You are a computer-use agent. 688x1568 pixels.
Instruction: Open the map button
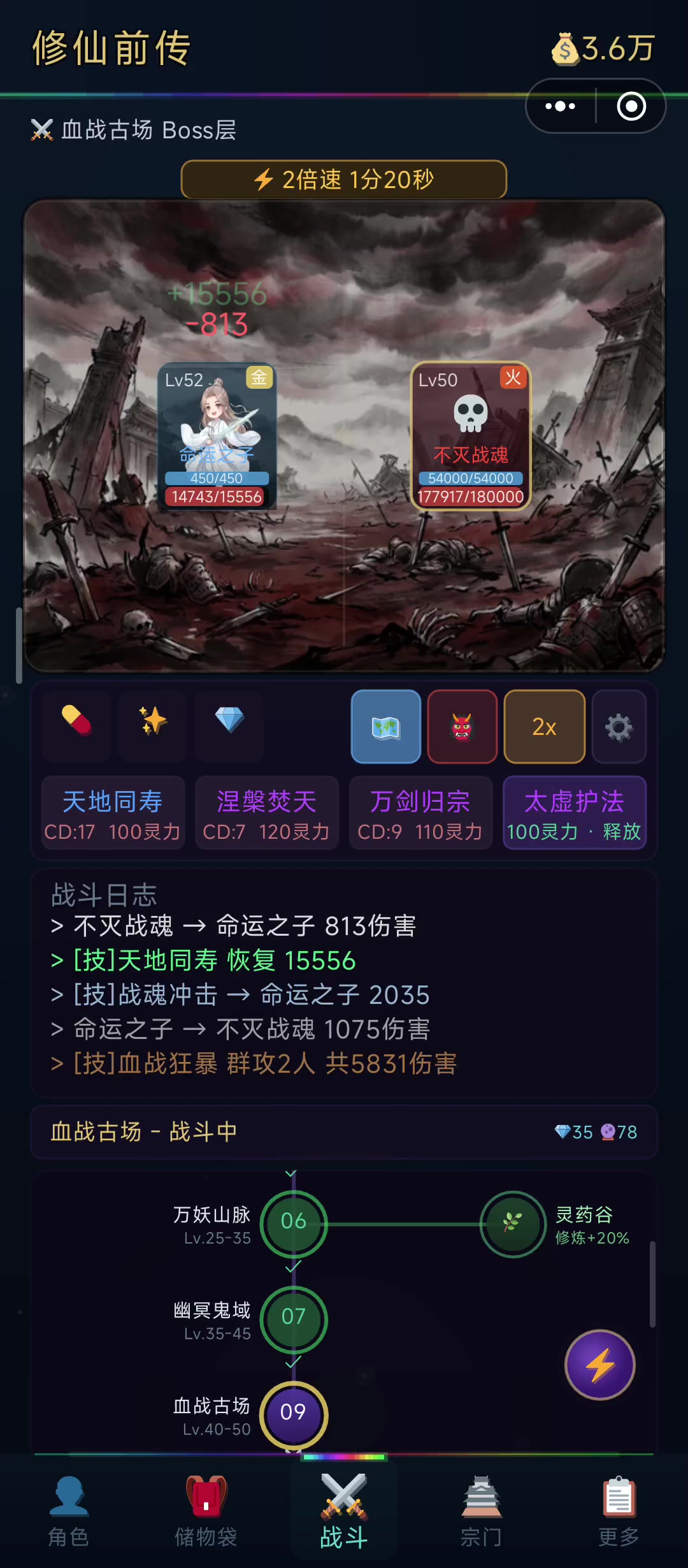coord(386,727)
